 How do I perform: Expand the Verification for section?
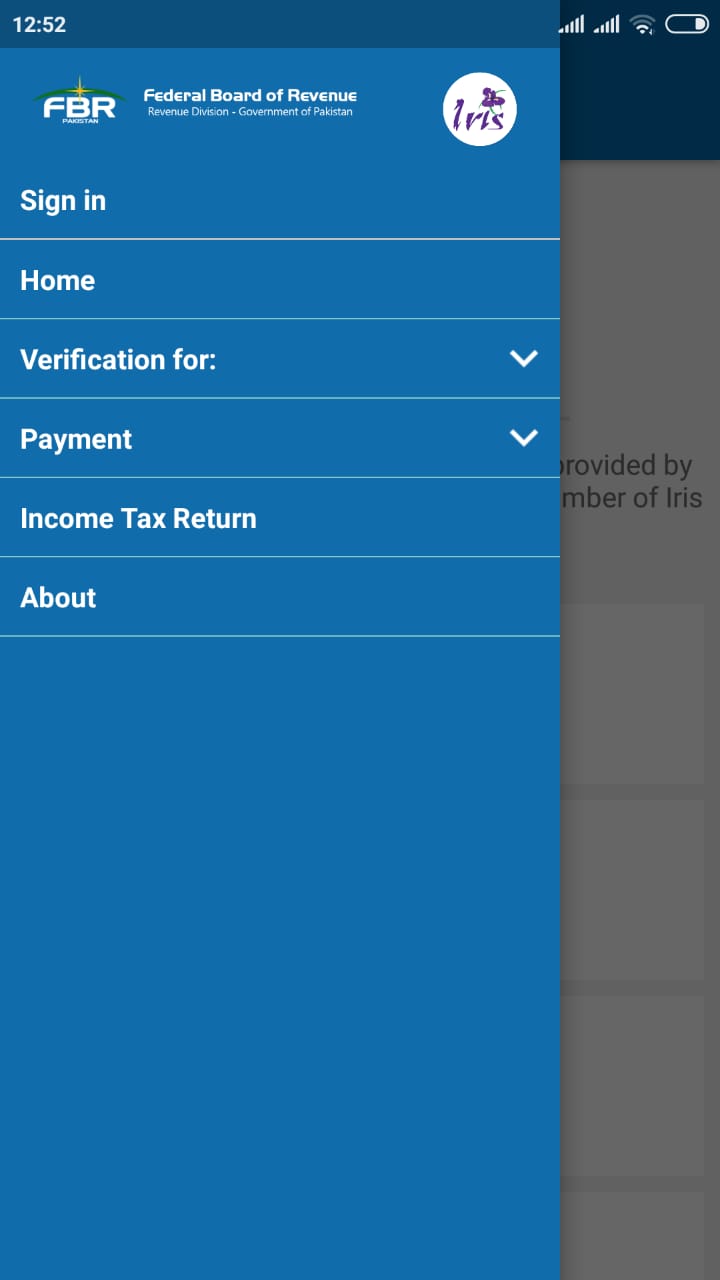[523, 359]
